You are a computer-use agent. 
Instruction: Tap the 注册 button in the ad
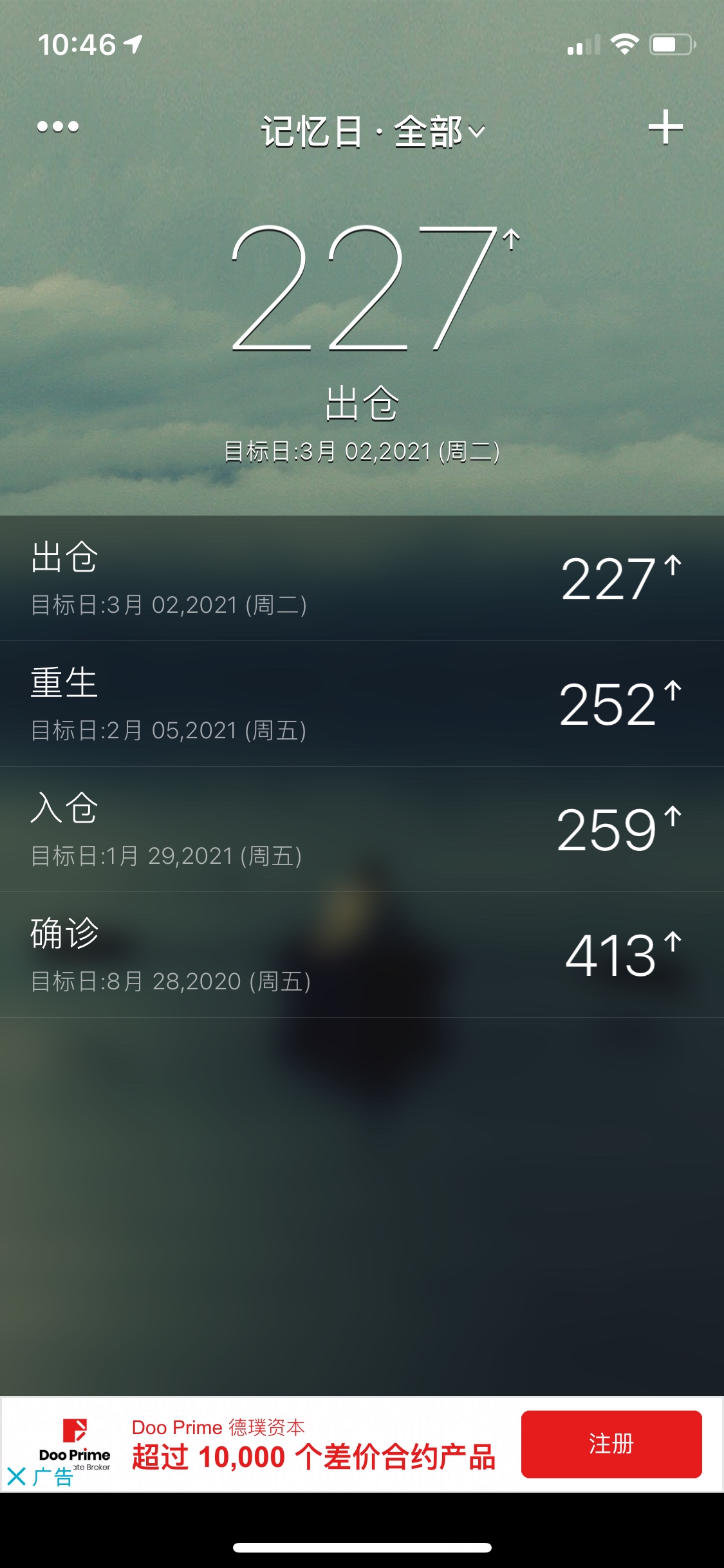[611, 1444]
